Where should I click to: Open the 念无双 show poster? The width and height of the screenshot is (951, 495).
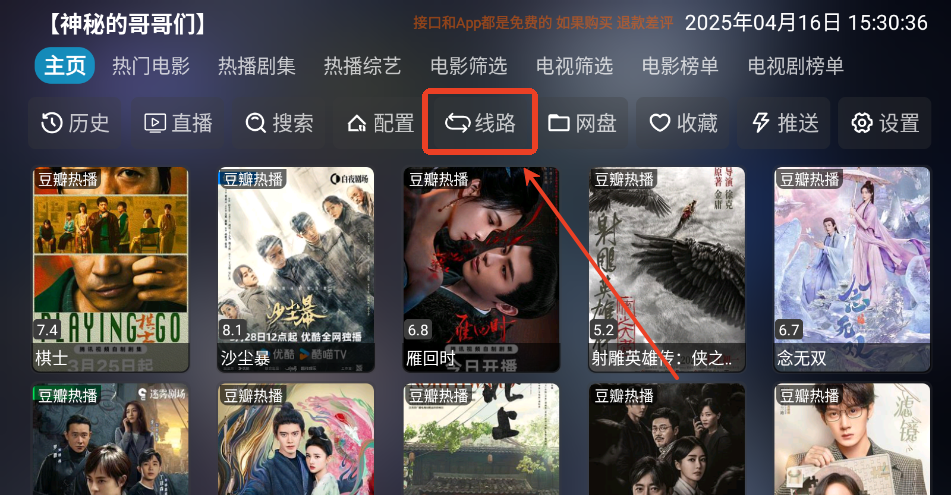pos(852,268)
